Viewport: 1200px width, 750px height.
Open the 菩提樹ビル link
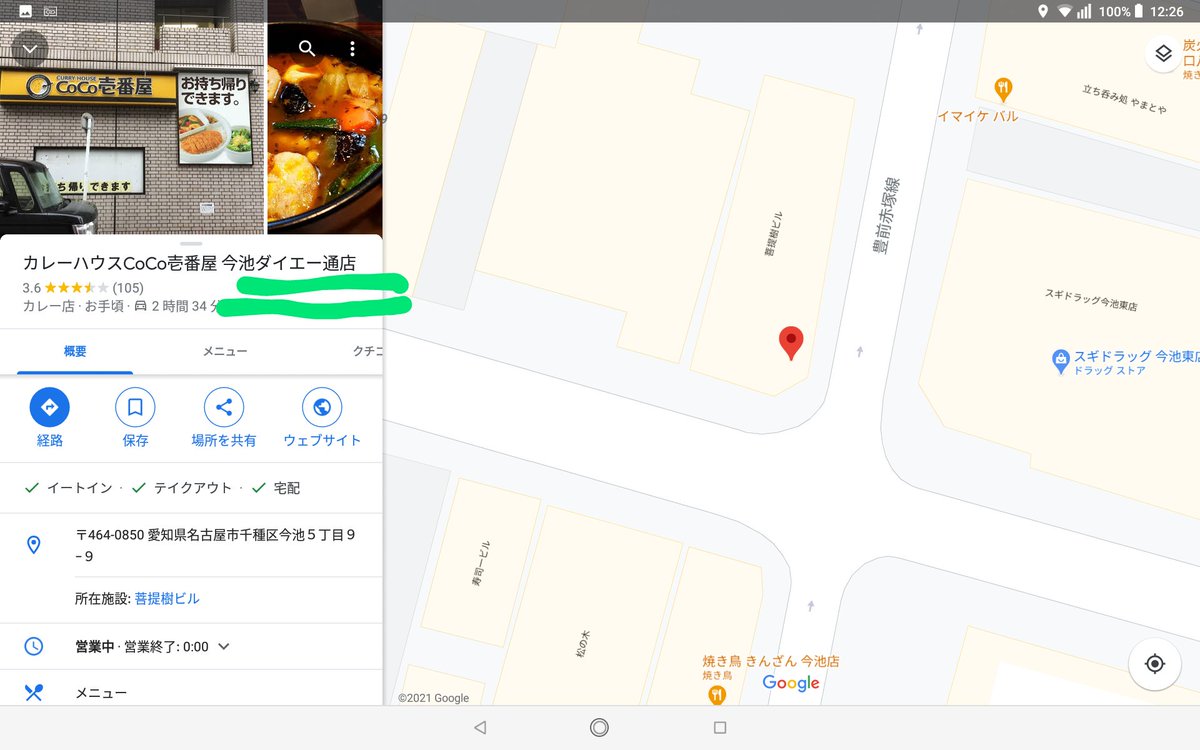167,598
